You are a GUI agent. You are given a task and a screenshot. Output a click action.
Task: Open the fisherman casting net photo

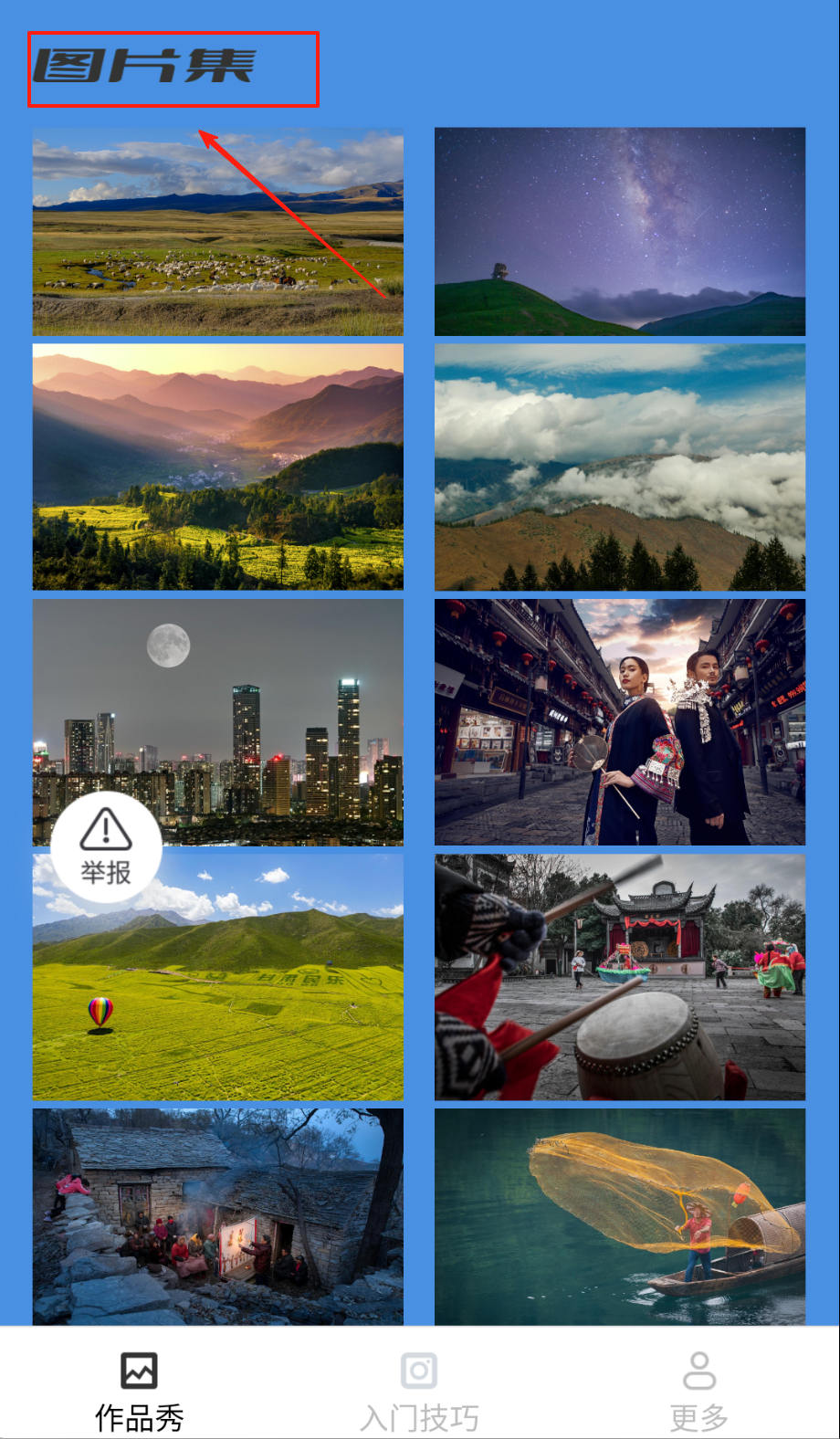[x=619, y=1216]
